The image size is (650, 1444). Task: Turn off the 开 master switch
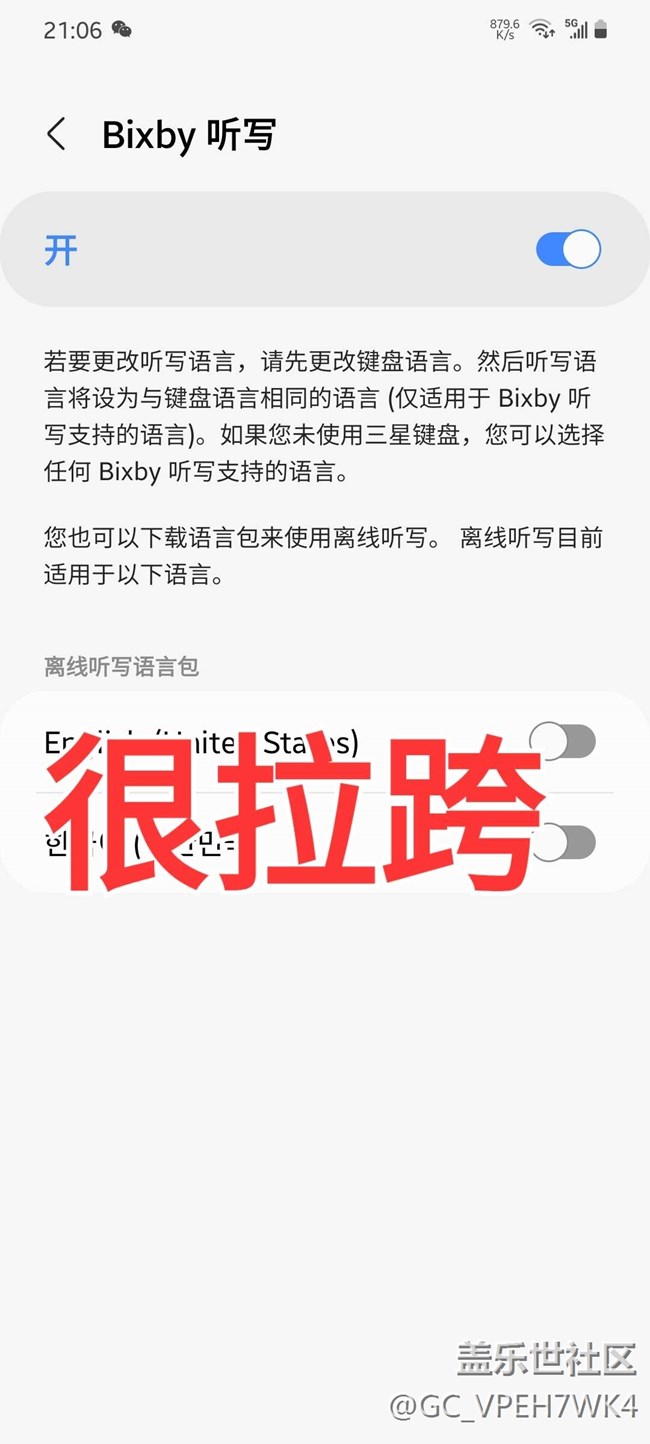(x=568, y=249)
